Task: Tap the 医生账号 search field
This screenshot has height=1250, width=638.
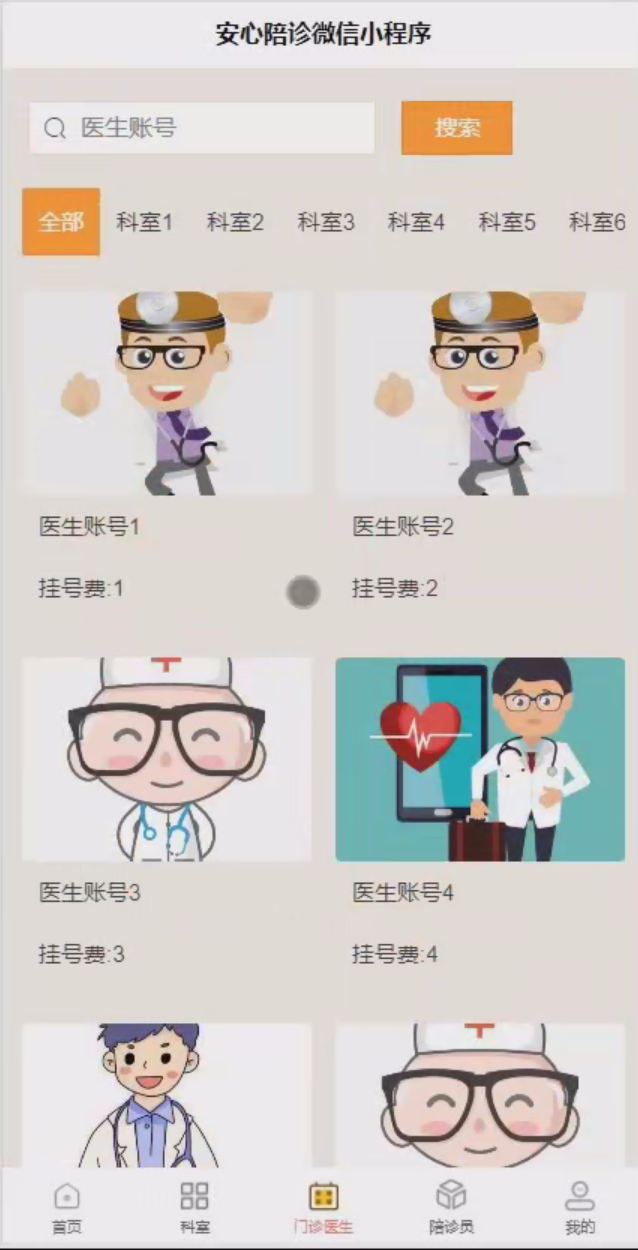Action: tap(202, 128)
